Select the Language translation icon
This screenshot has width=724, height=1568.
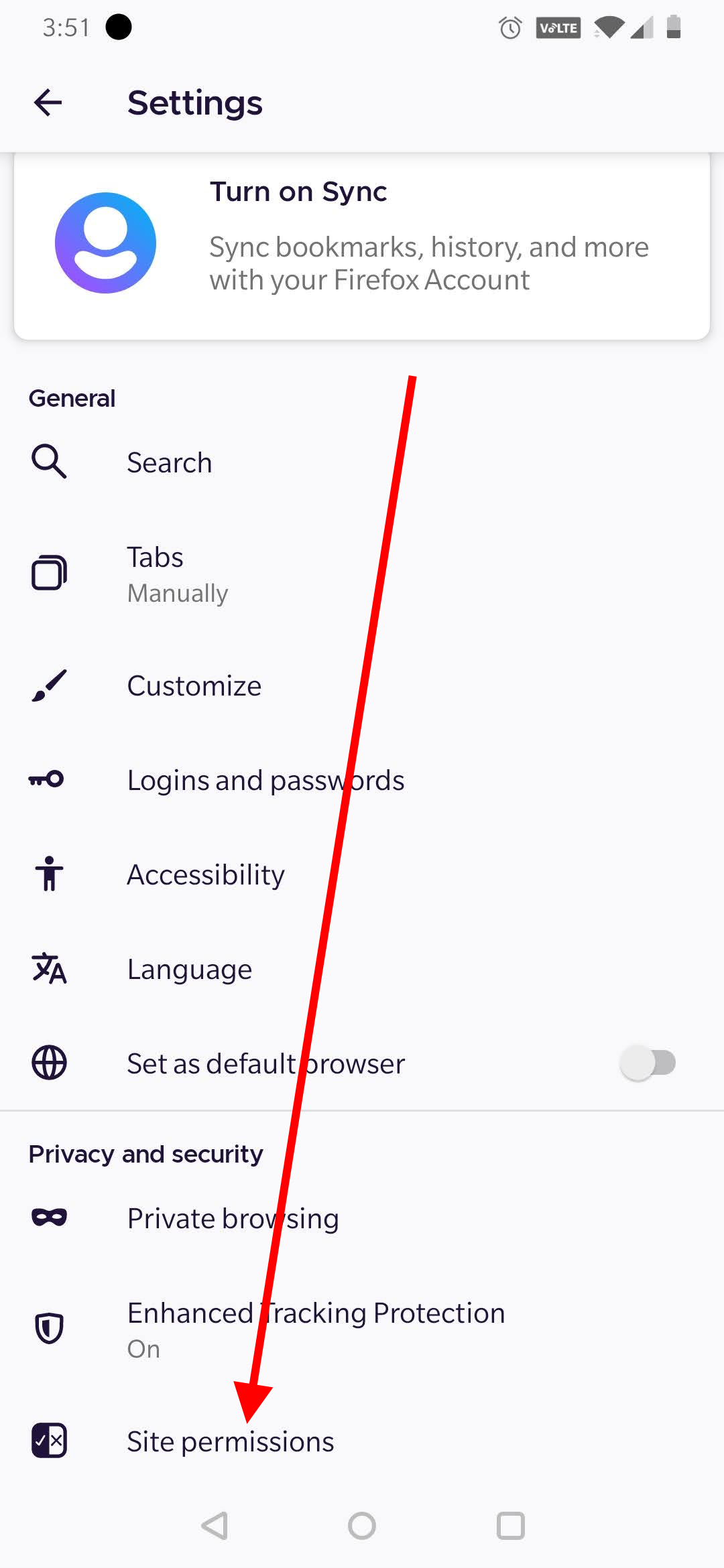48,969
